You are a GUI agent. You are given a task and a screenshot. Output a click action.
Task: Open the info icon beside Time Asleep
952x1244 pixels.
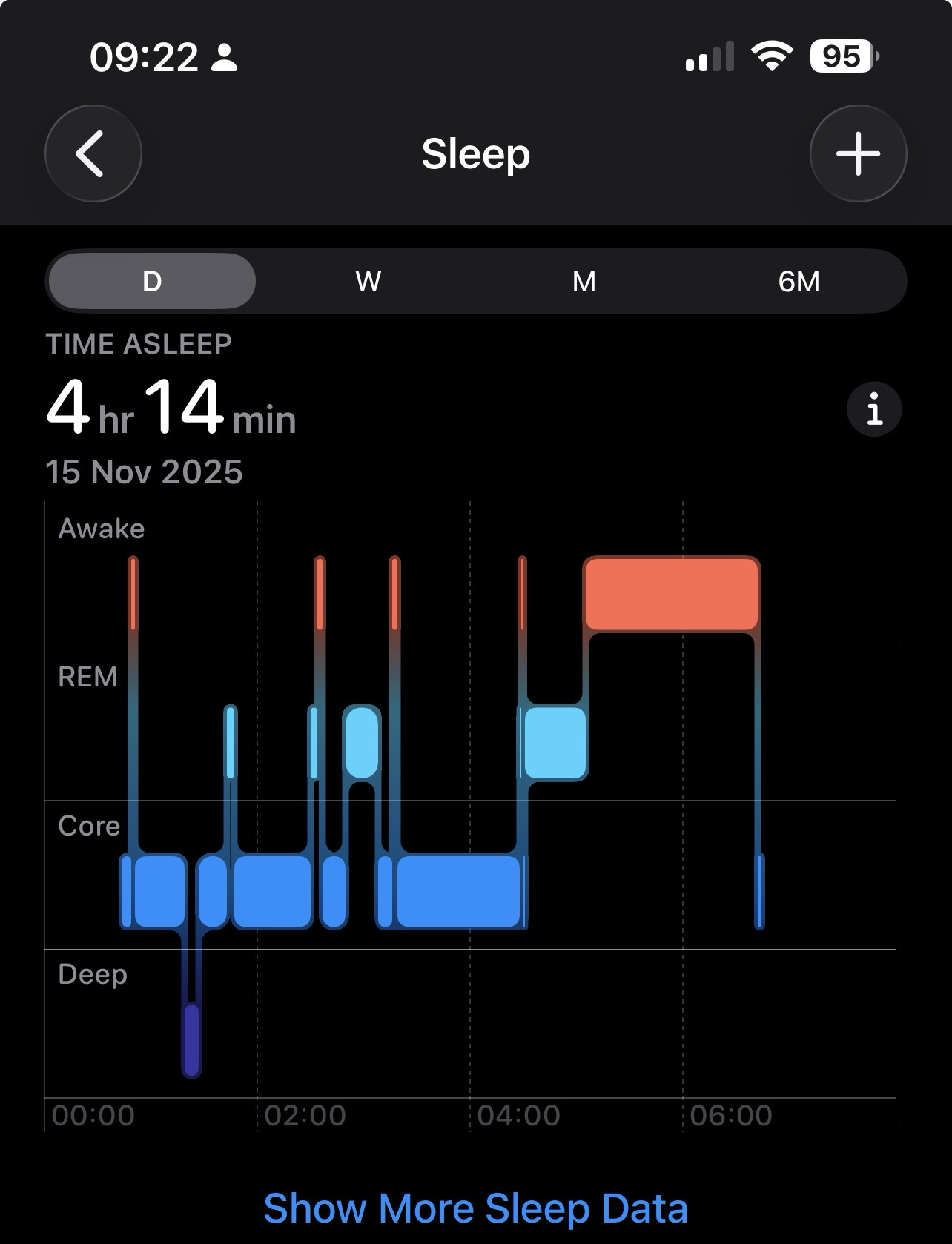point(874,408)
